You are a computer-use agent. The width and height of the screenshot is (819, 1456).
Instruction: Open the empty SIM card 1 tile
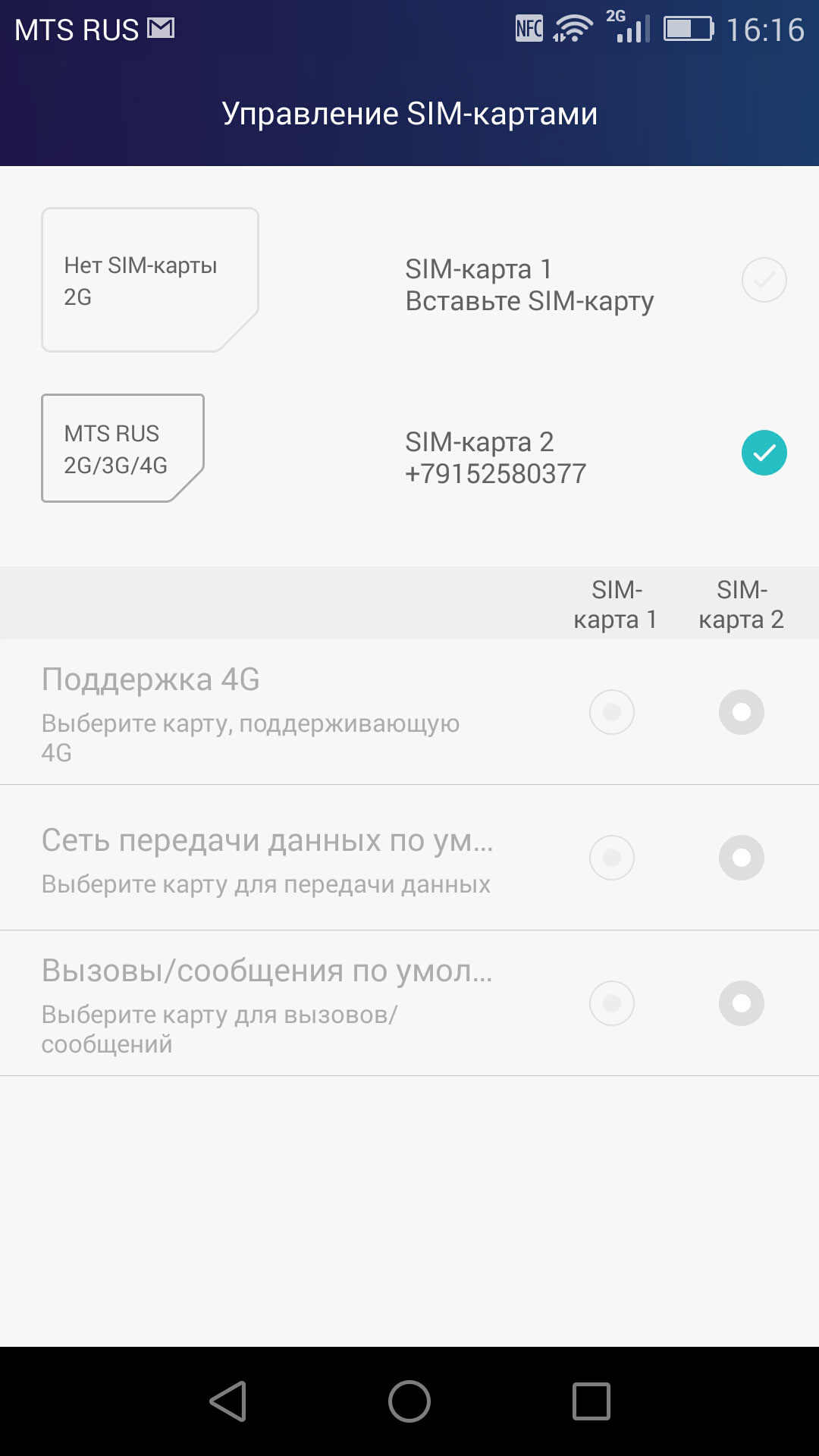point(150,280)
